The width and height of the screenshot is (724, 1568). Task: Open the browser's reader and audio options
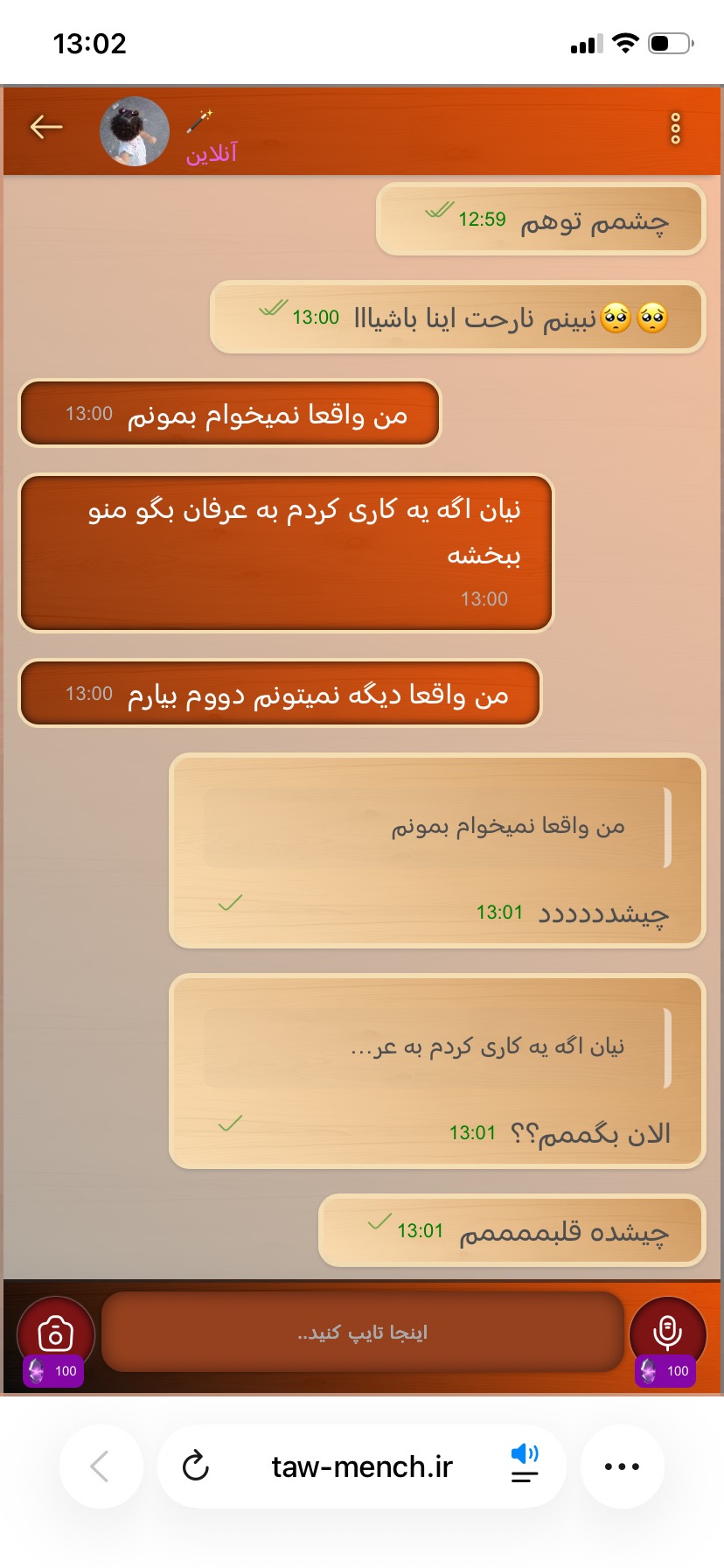525,1466
